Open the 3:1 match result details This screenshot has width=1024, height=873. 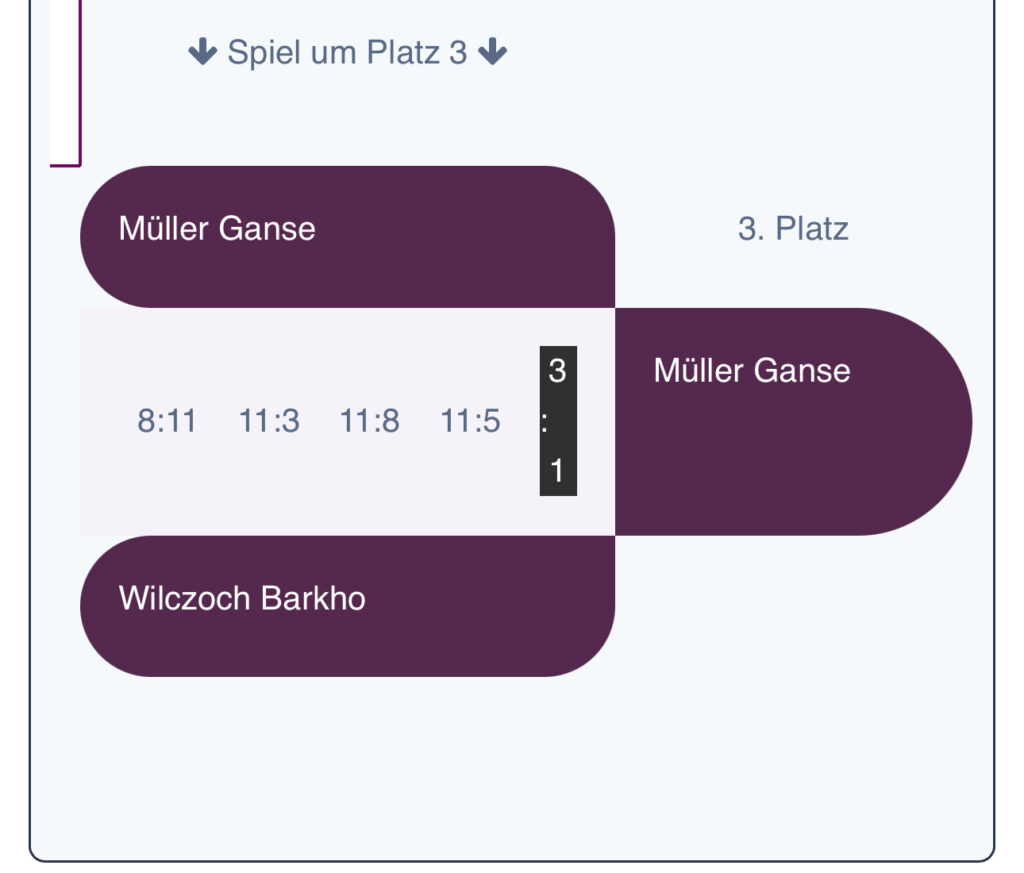click(557, 421)
